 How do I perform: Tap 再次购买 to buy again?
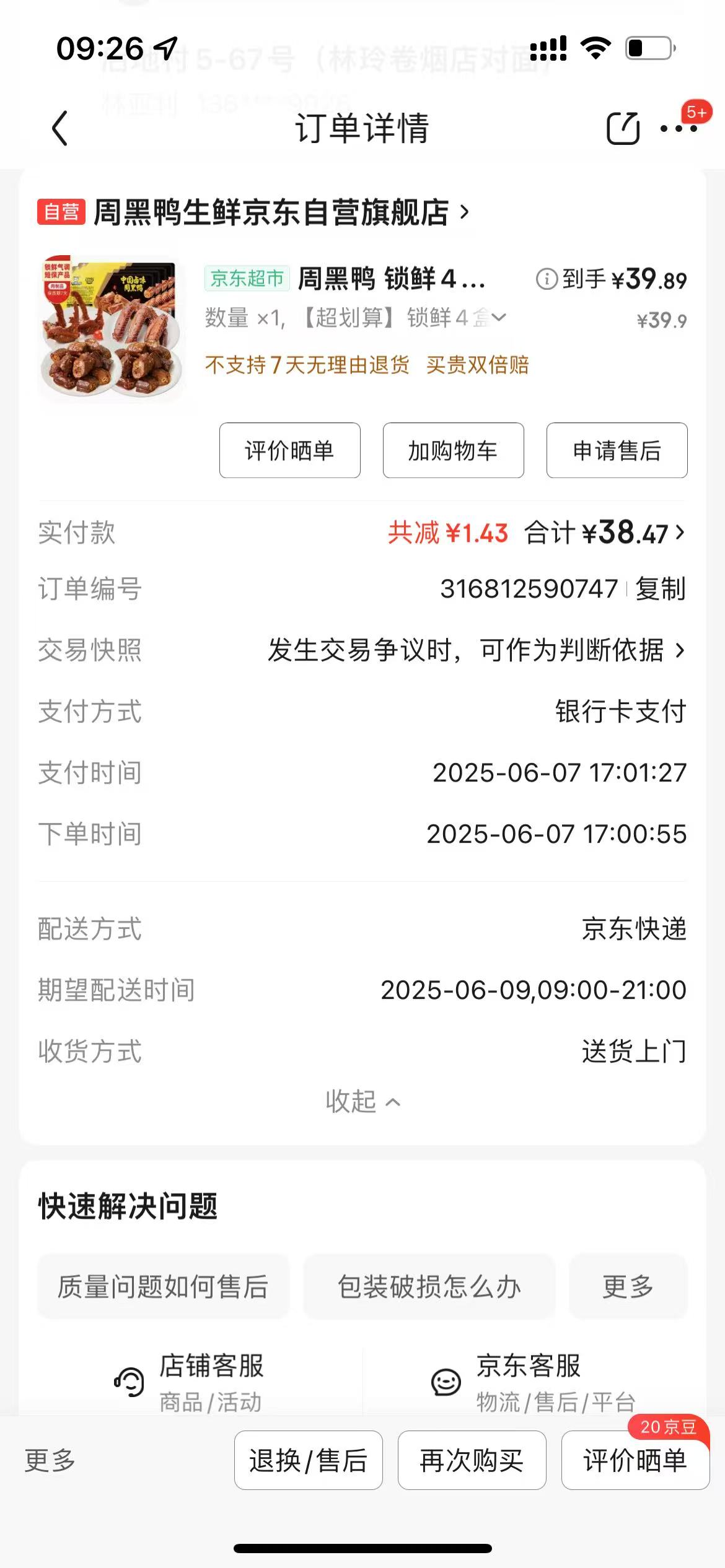[472, 1460]
